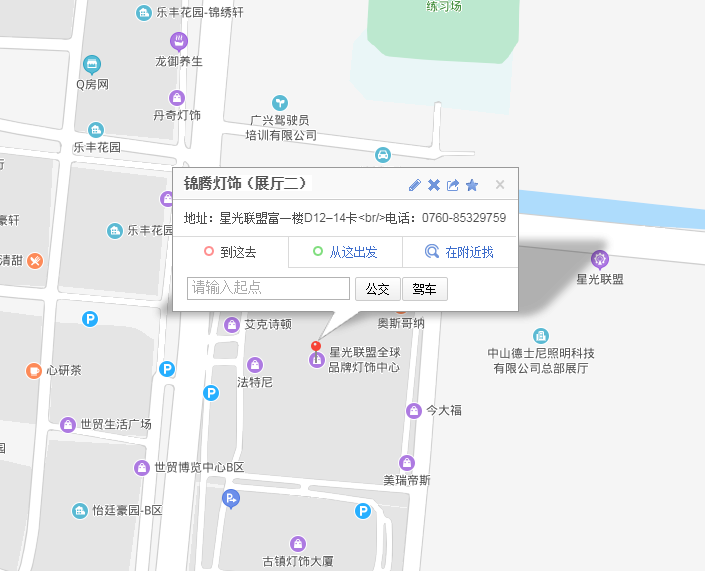Image resolution: width=705 pixels, height=571 pixels.
Task: Select the 星光联盟 map marker
Action: pyautogui.click(x=599, y=259)
